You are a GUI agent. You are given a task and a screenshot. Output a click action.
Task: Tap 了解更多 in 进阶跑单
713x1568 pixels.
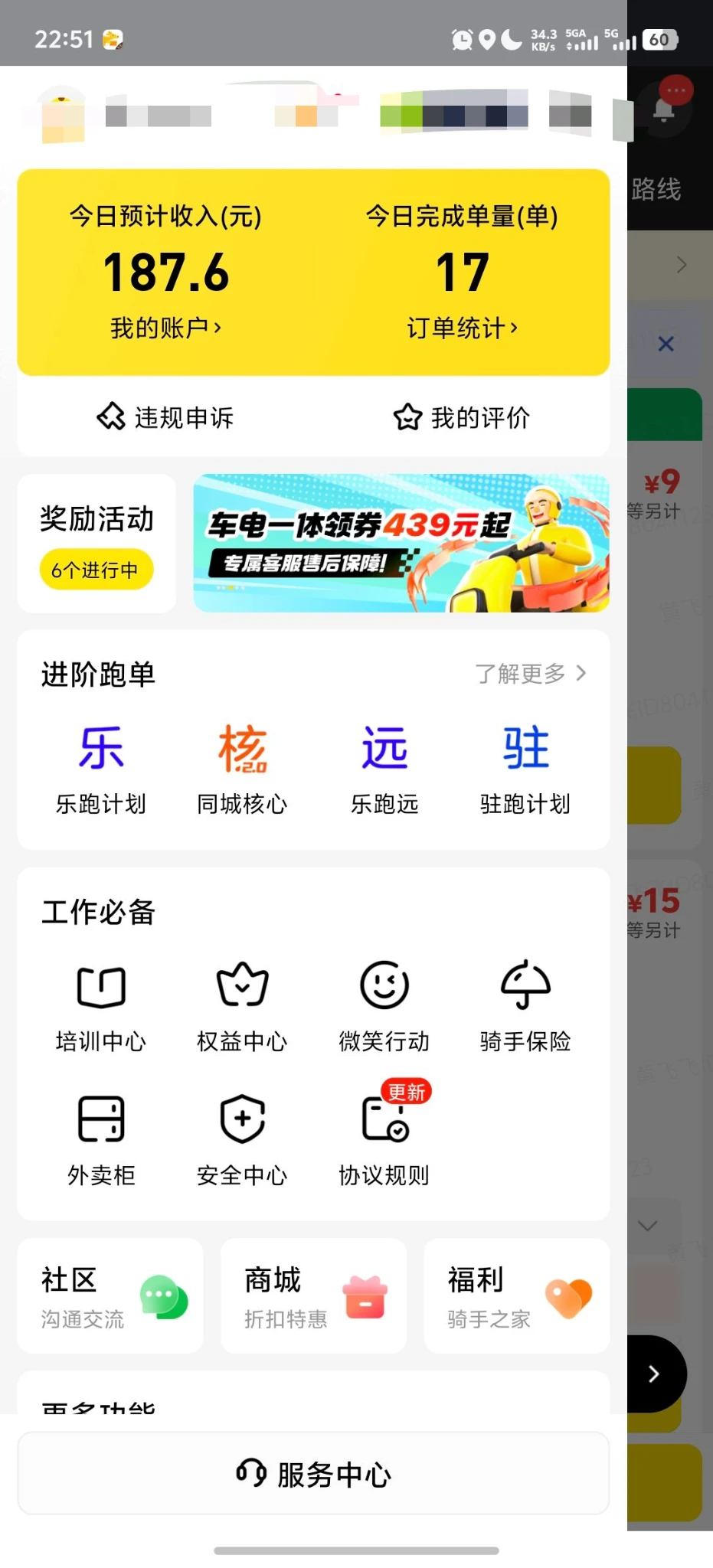[530, 674]
